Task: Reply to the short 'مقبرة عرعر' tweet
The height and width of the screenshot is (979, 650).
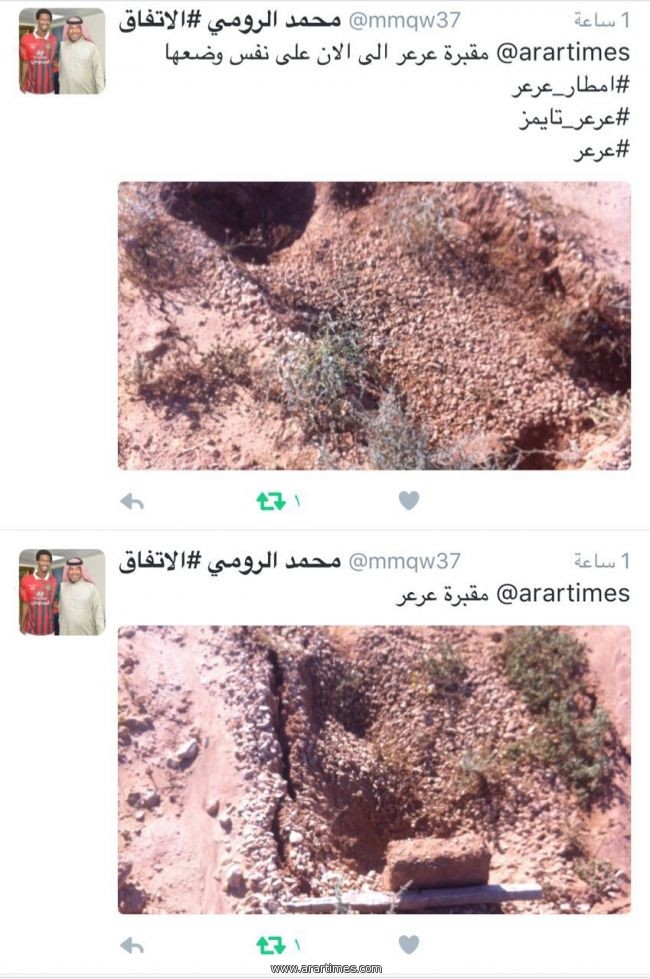Action: 132,945
